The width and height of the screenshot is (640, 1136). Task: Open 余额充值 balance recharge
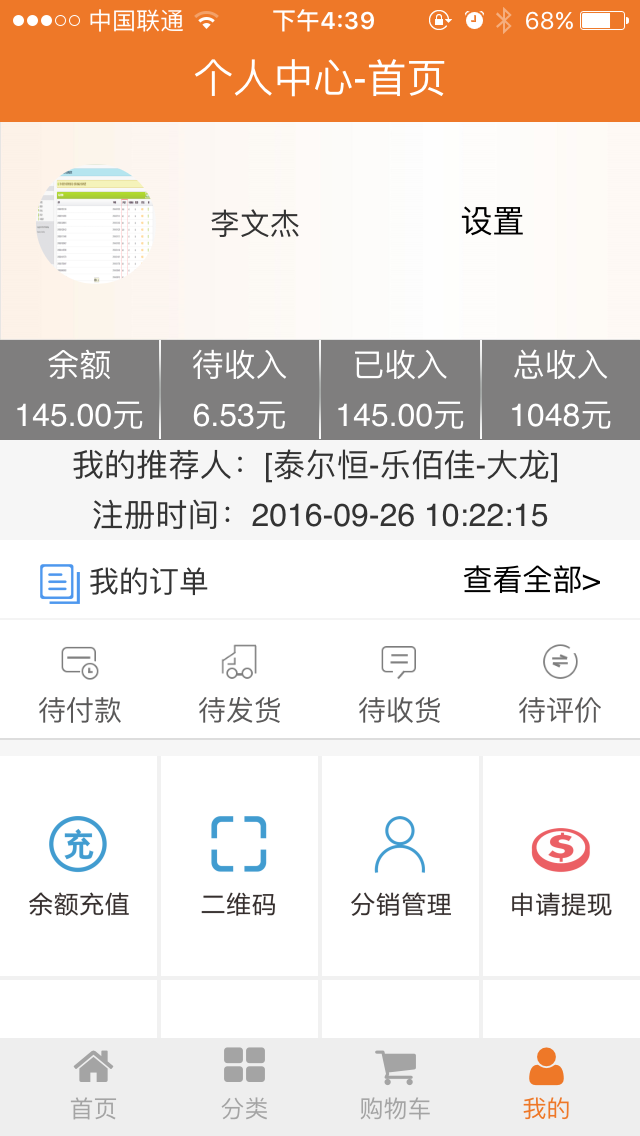pyautogui.click(x=79, y=866)
